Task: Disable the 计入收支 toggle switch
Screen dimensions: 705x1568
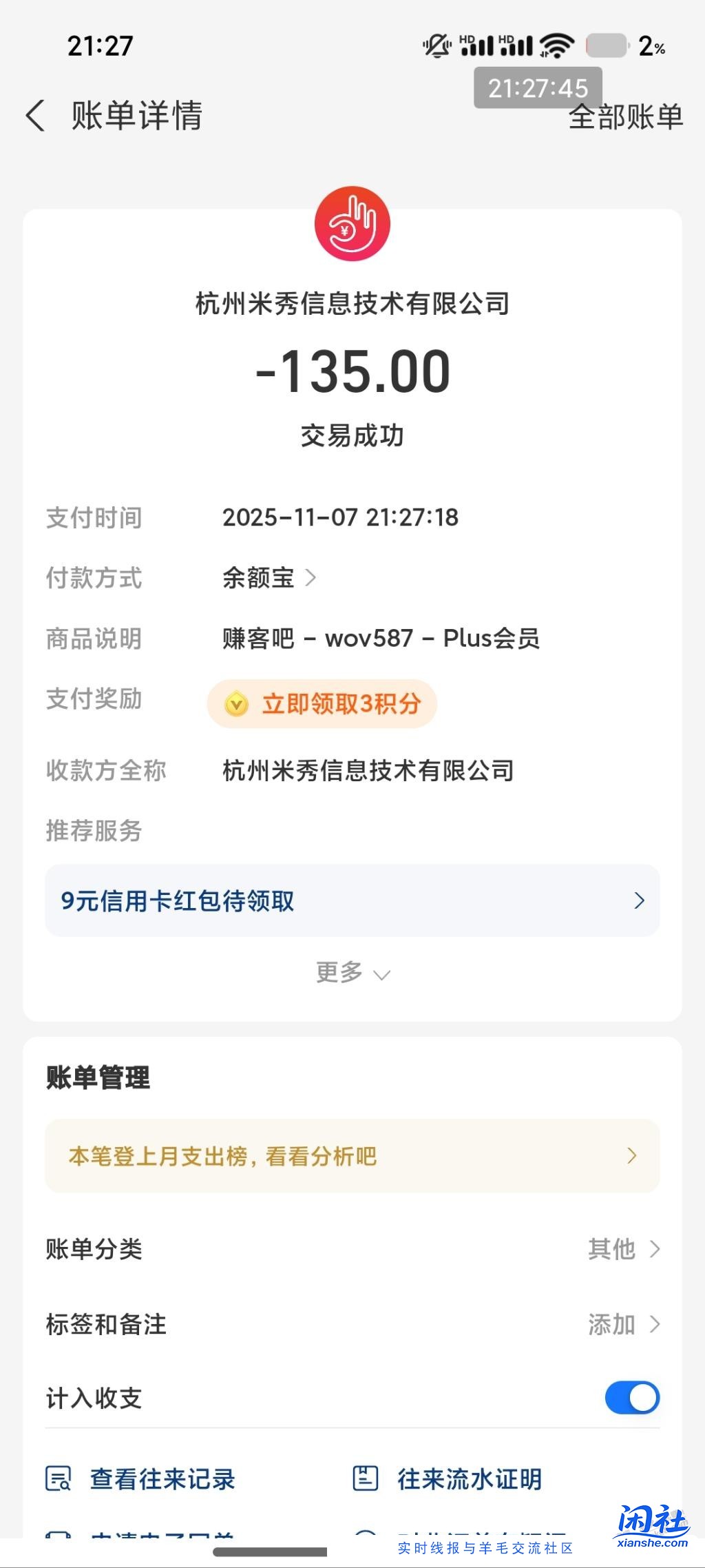Action: (x=631, y=1398)
